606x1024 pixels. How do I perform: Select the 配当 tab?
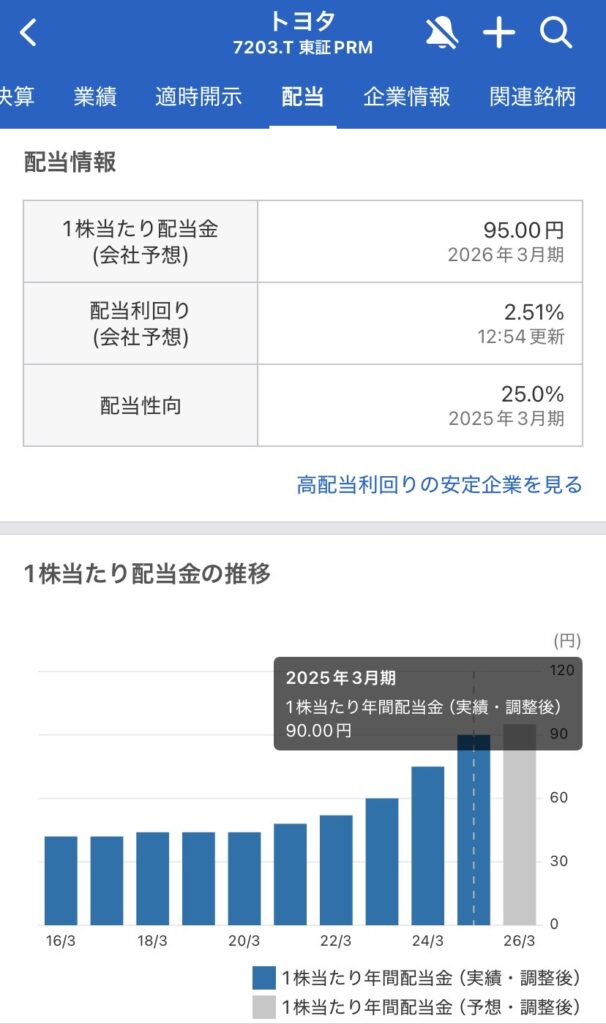[302, 97]
